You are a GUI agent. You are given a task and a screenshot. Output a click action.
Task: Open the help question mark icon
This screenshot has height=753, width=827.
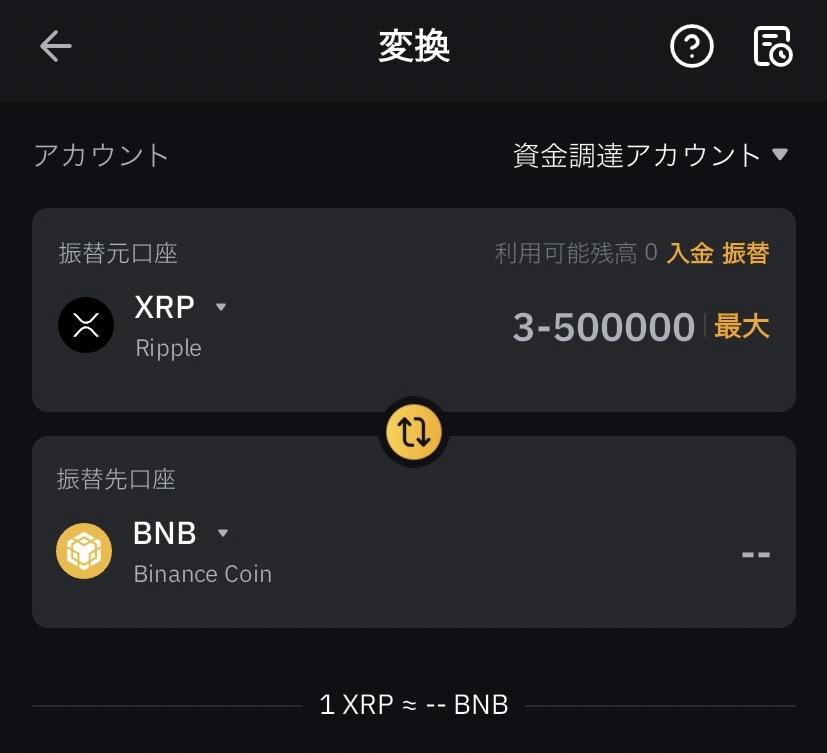tap(691, 46)
